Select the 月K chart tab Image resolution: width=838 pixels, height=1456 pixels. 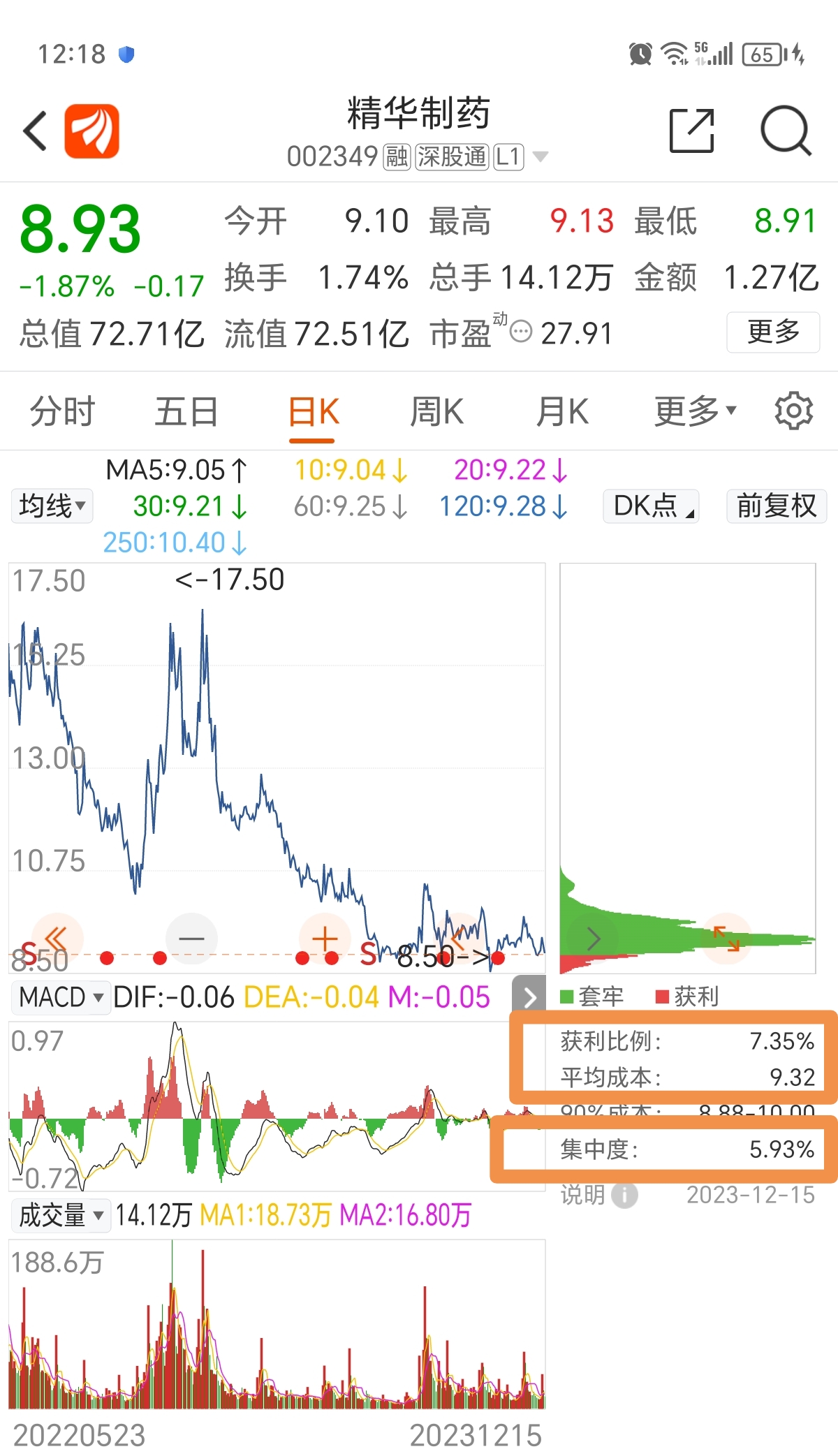[x=562, y=411]
